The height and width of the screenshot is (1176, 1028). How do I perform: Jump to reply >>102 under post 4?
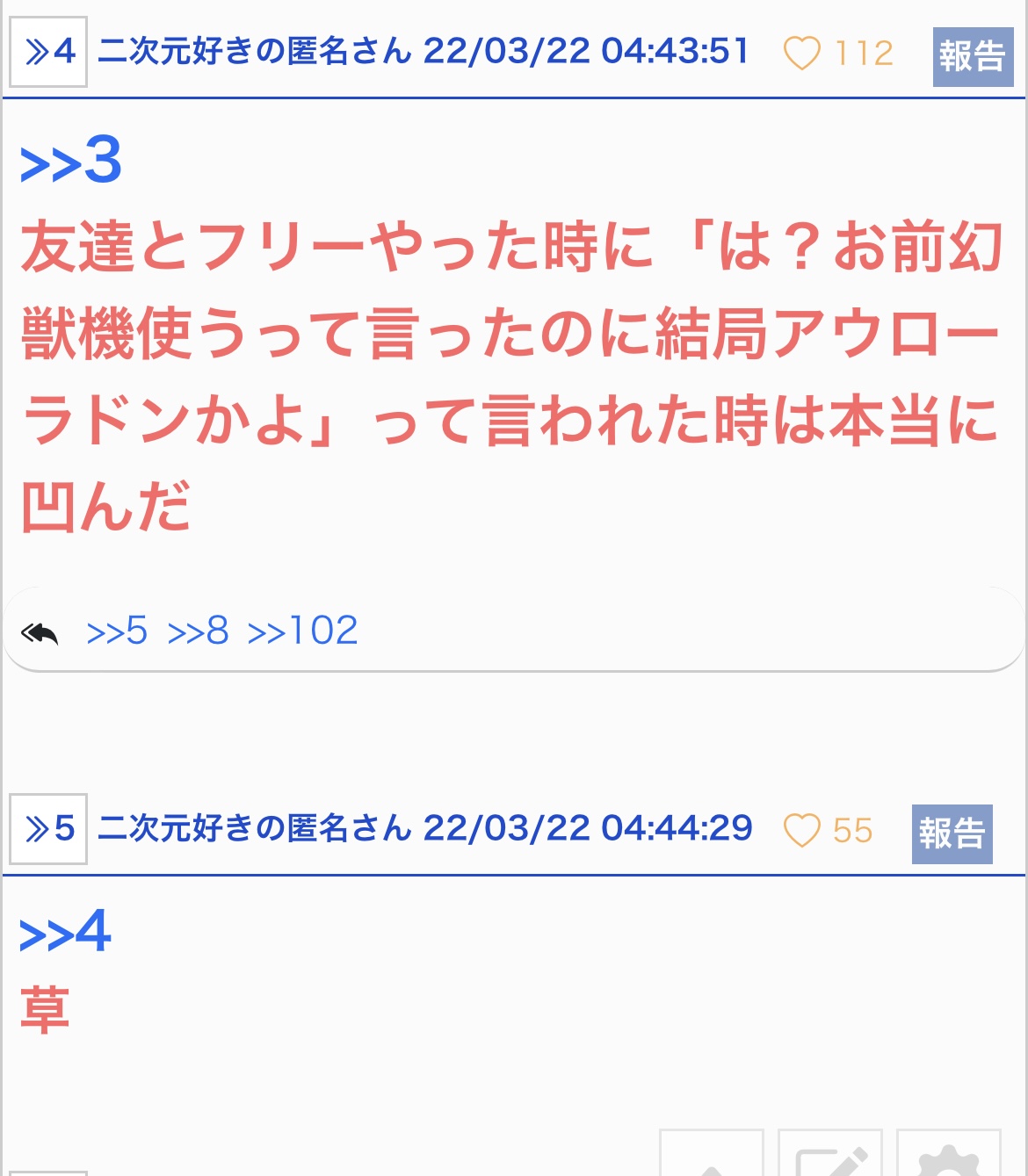(302, 631)
